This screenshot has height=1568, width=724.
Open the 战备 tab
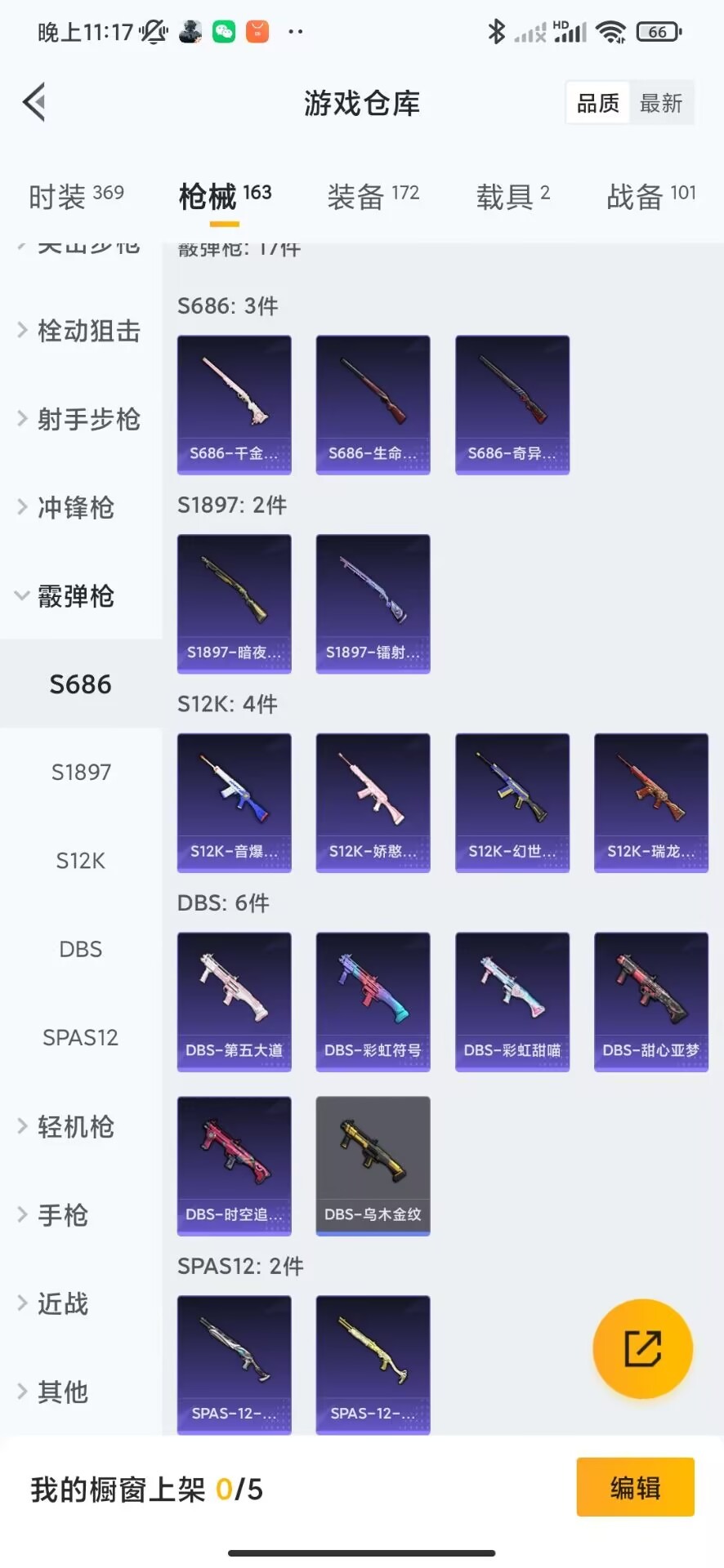pyautogui.click(x=650, y=196)
